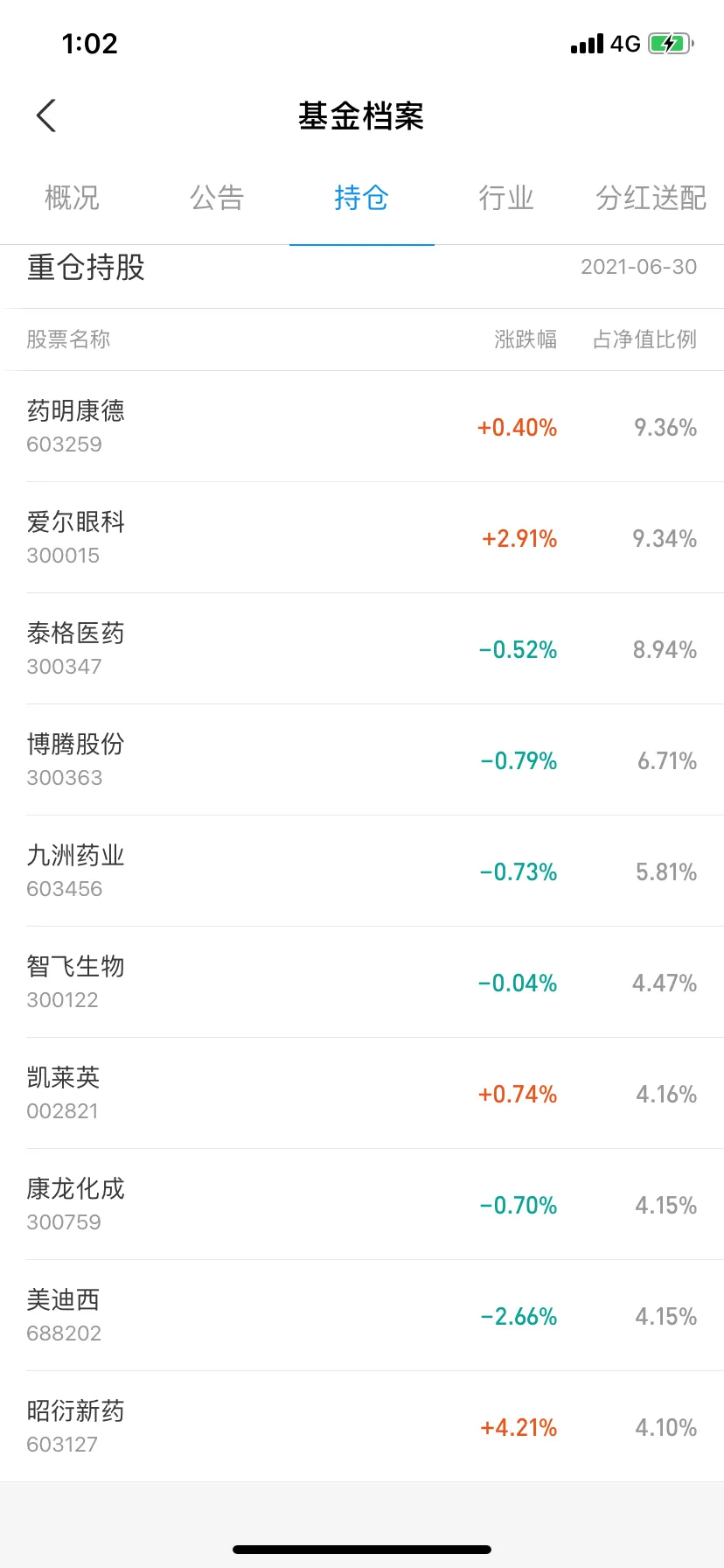Screen dimensions: 724x1568
Task: Open the 美迪西 holding
Action: tap(362, 1316)
